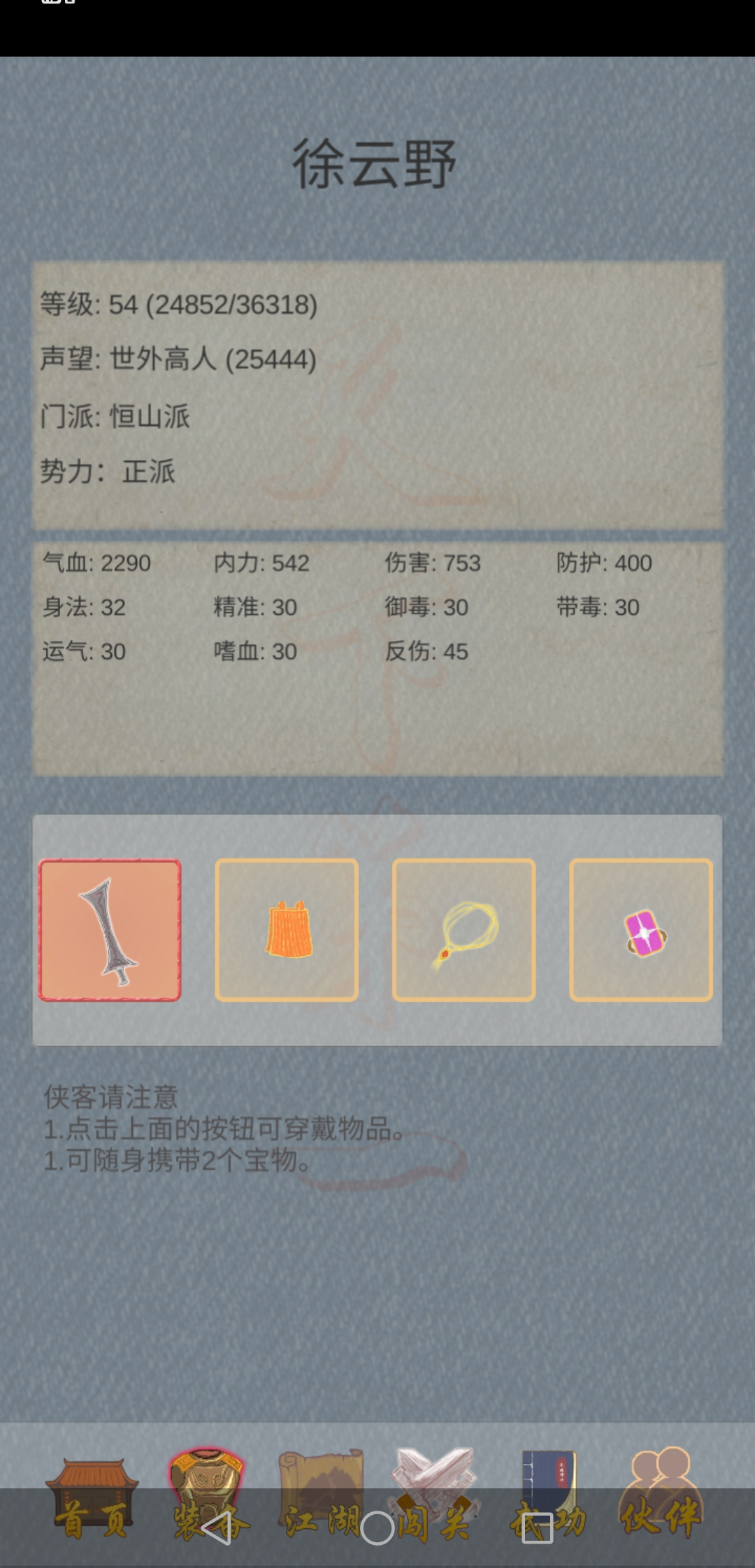Open the necklace treasure slot
This screenshot has width=755, height=1568.
(x=464, y=930)
